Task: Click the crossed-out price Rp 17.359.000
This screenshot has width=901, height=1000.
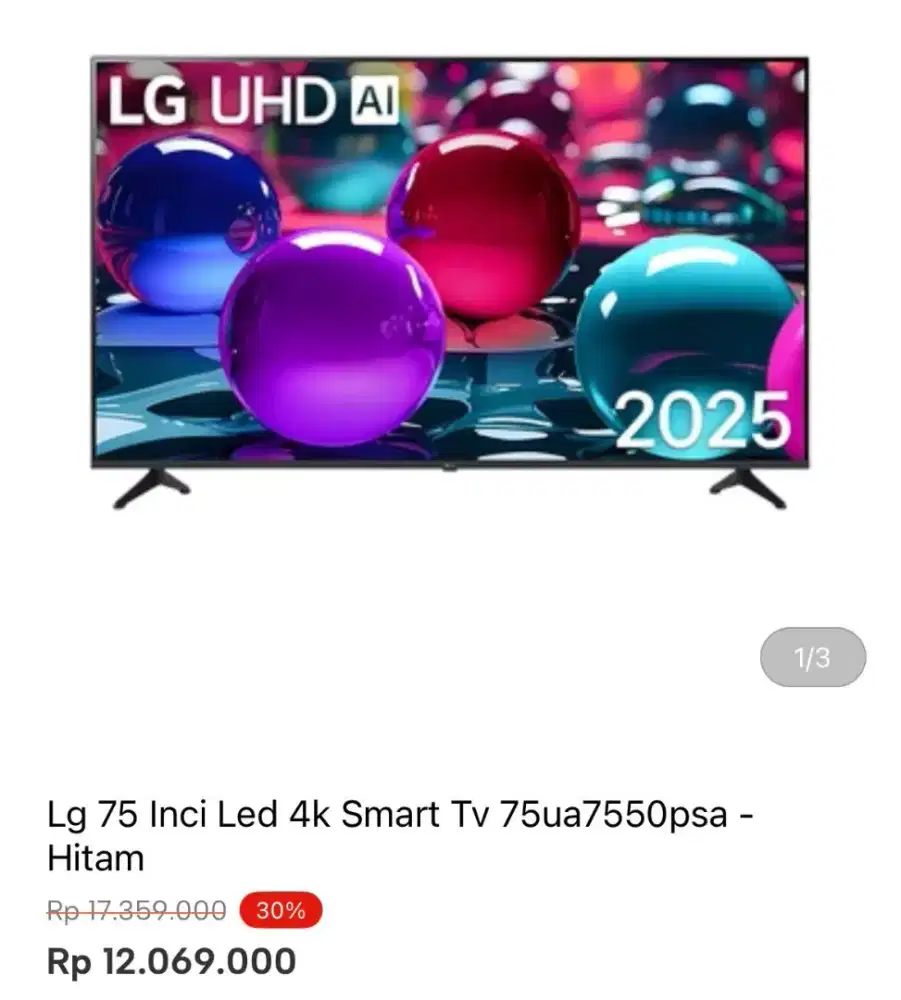Action: (x=133, y=911)
